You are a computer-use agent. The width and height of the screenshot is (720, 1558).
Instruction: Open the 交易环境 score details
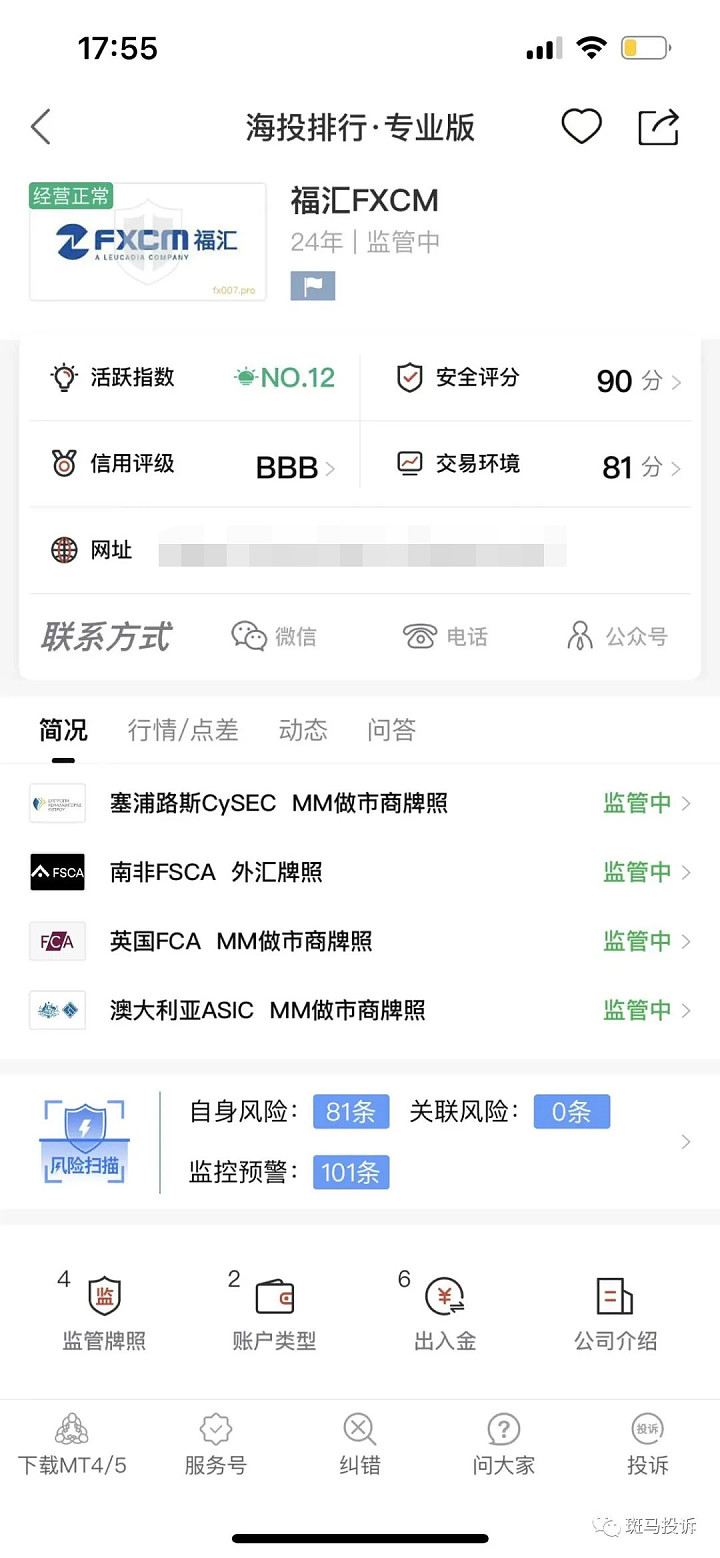point(540,465)
